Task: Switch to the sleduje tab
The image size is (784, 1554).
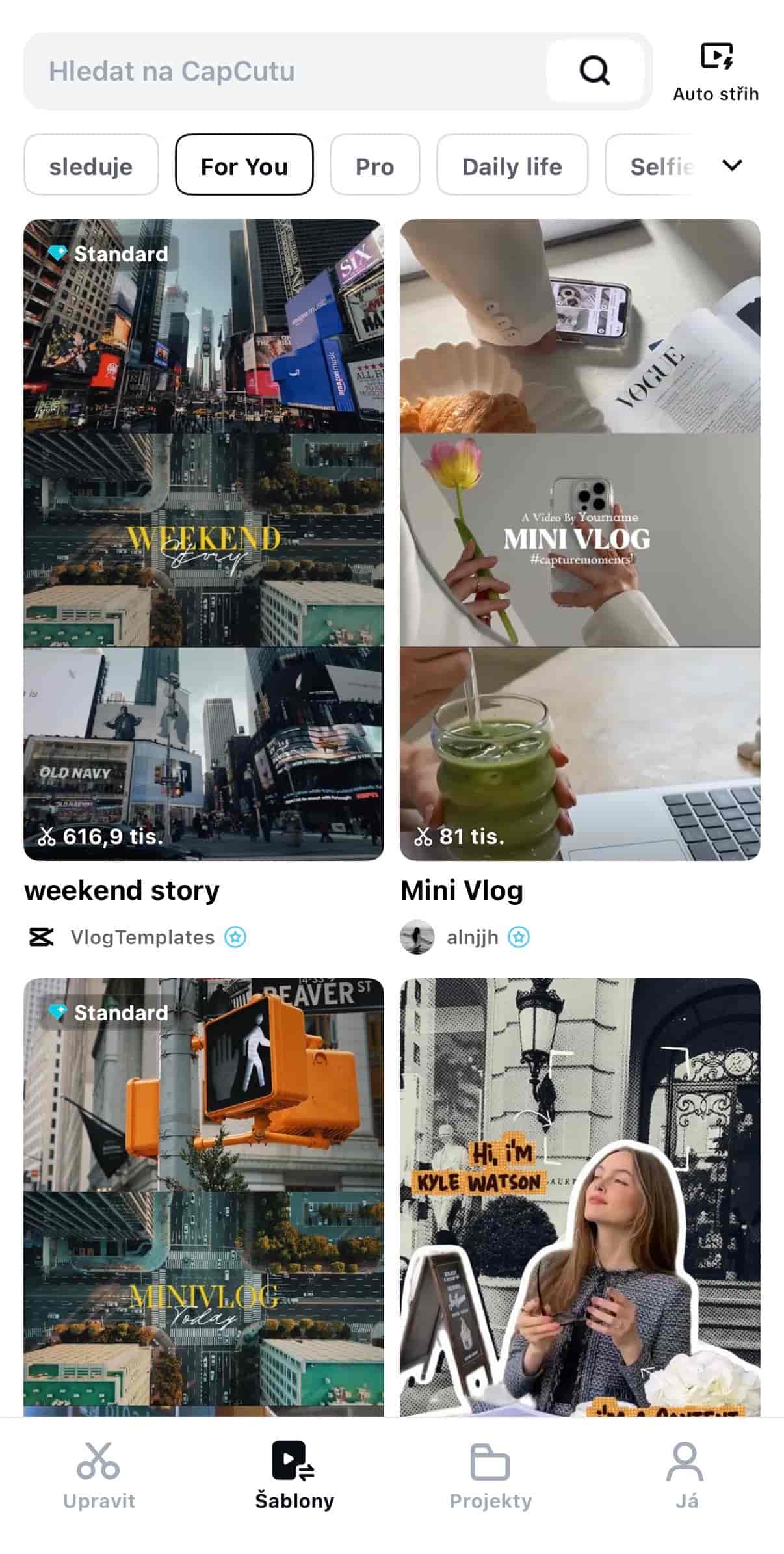Action: point(91,165)
